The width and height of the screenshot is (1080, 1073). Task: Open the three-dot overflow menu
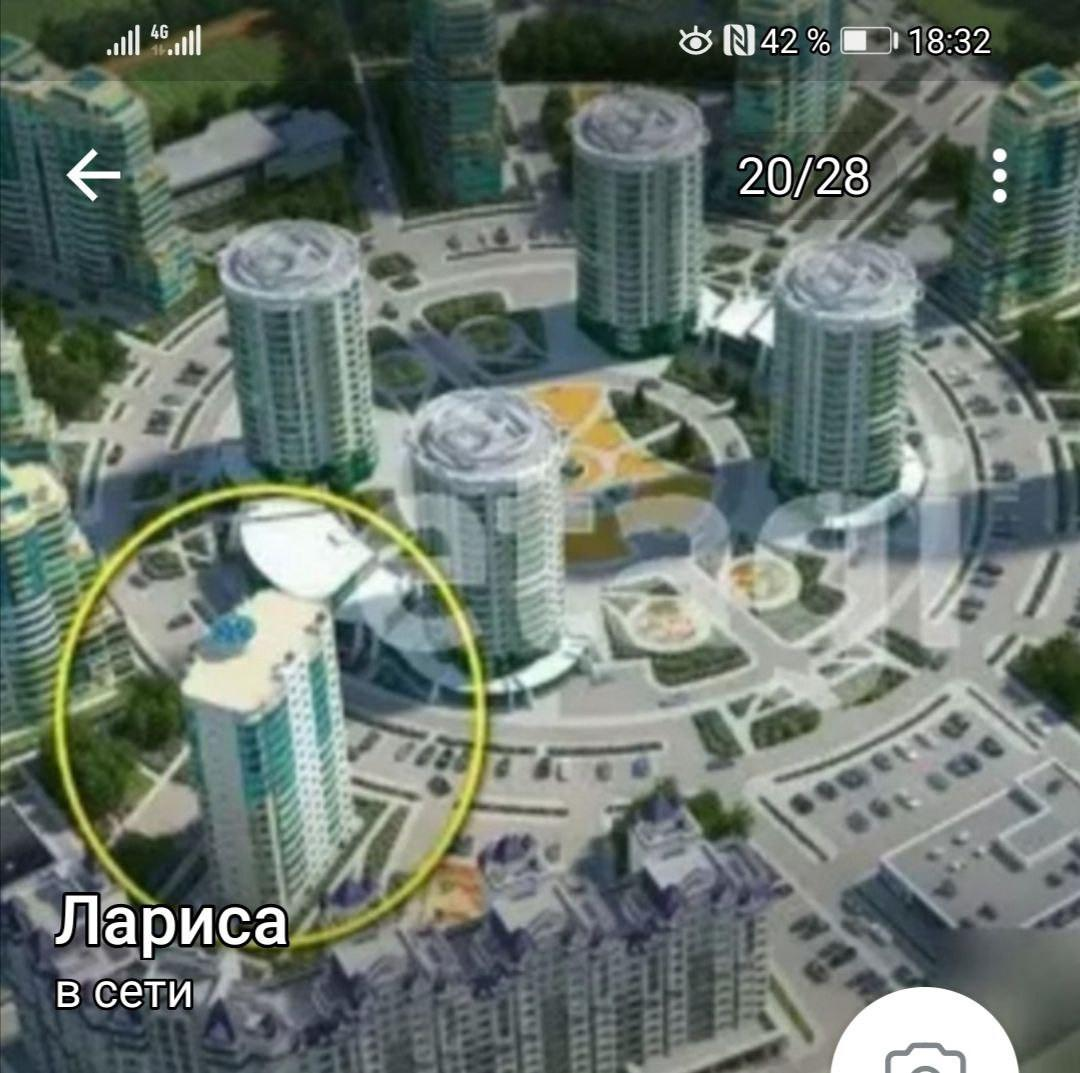click(999, 177)
